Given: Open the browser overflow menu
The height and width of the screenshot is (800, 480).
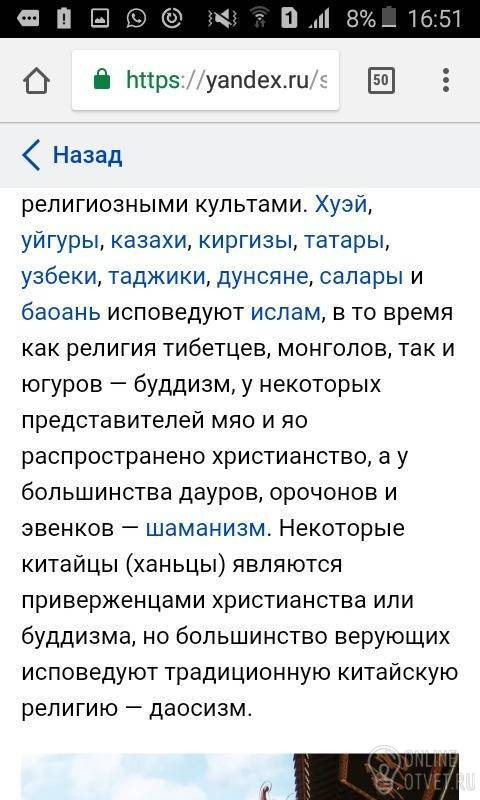Looking at the screenshot, I should pyautogui.click(x=446, y=80).
